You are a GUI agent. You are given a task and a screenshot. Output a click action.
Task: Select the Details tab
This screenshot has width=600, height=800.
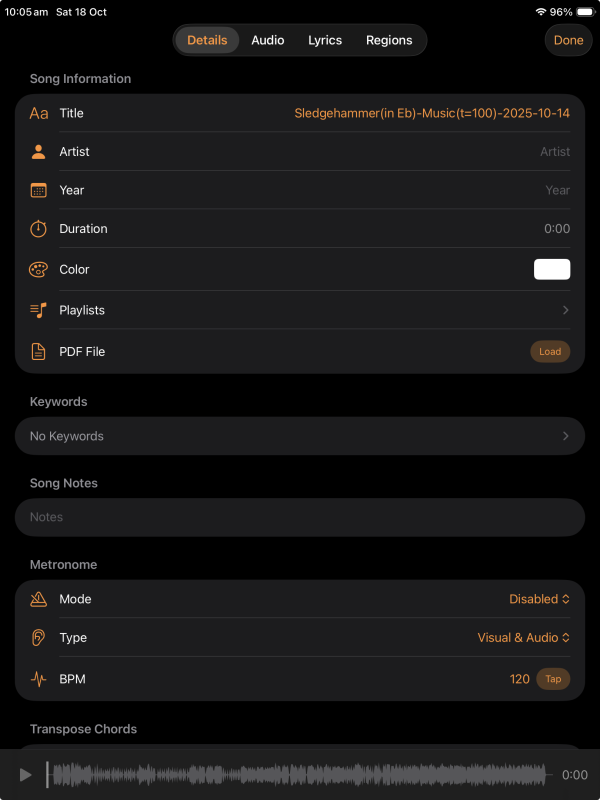207,40
